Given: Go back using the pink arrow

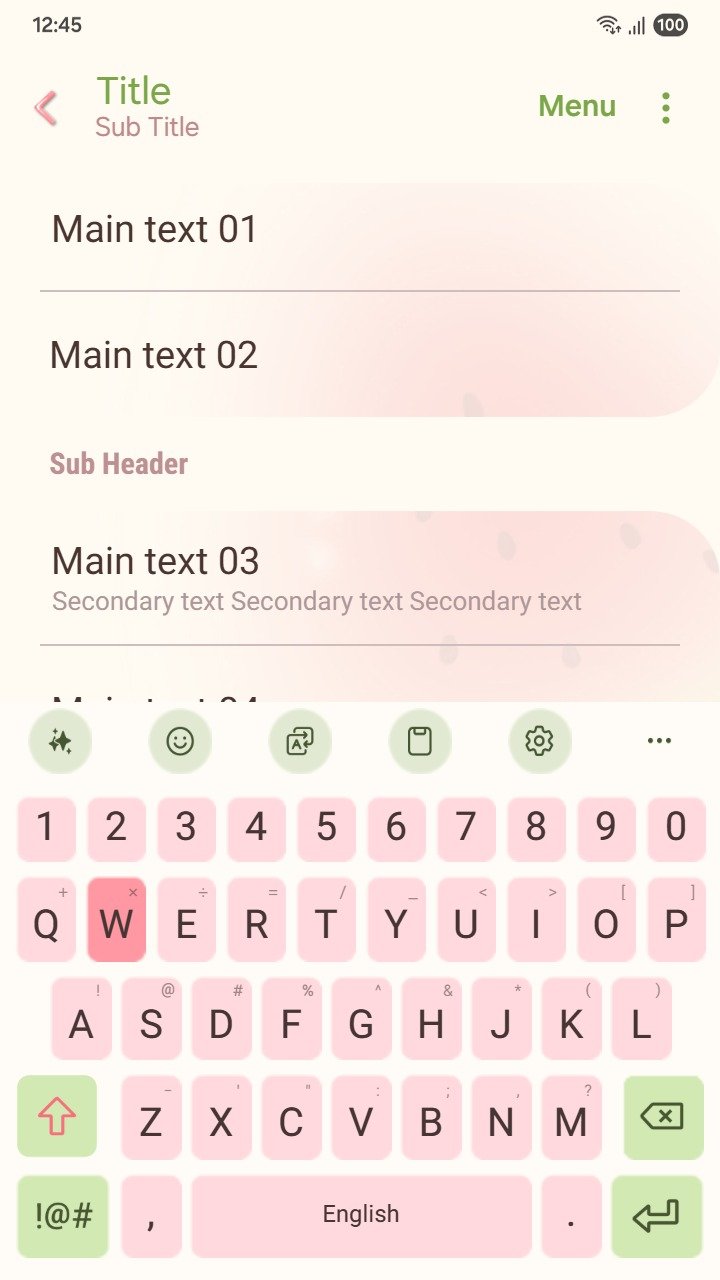Looking at the screenshot, I should pos(46,108).
